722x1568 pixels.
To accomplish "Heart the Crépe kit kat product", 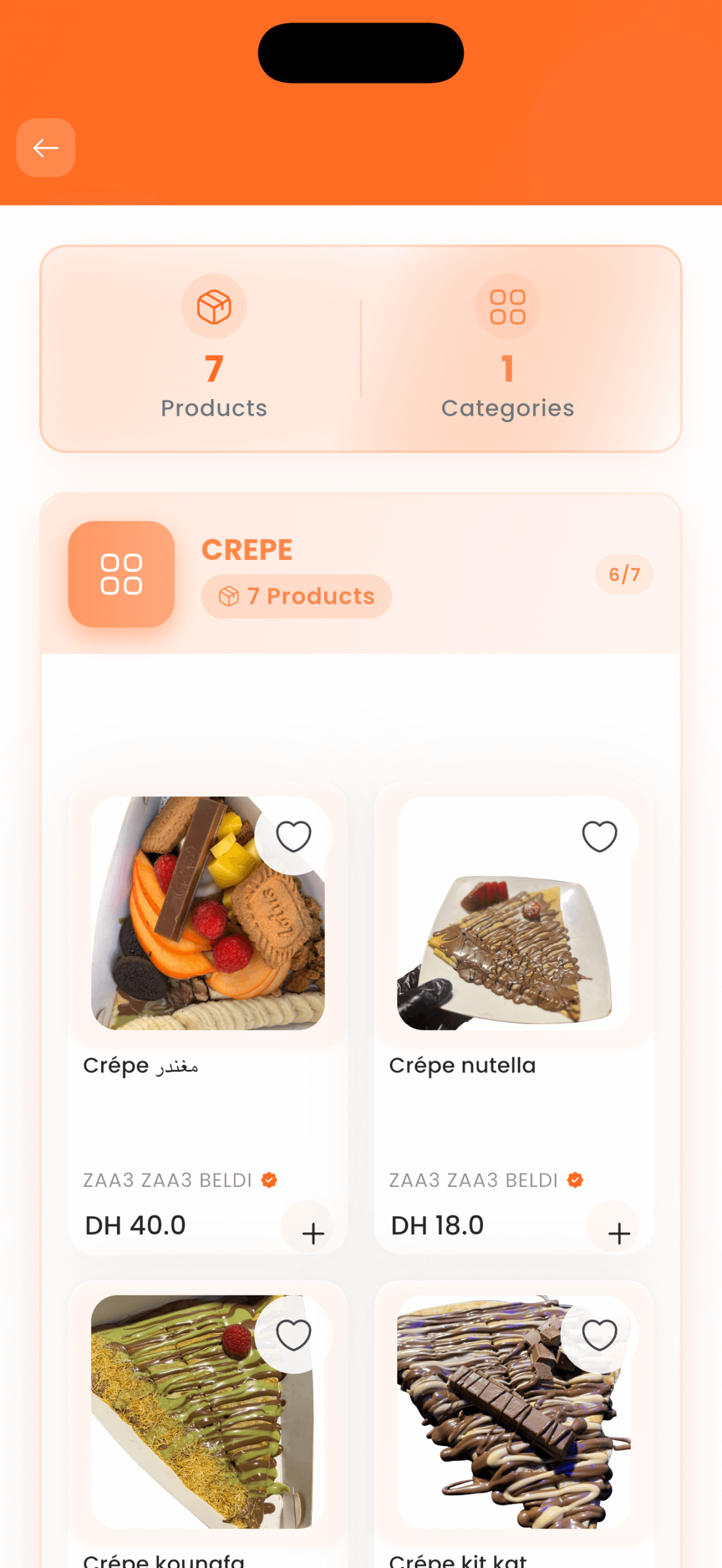I will (x=599, y=1334).
